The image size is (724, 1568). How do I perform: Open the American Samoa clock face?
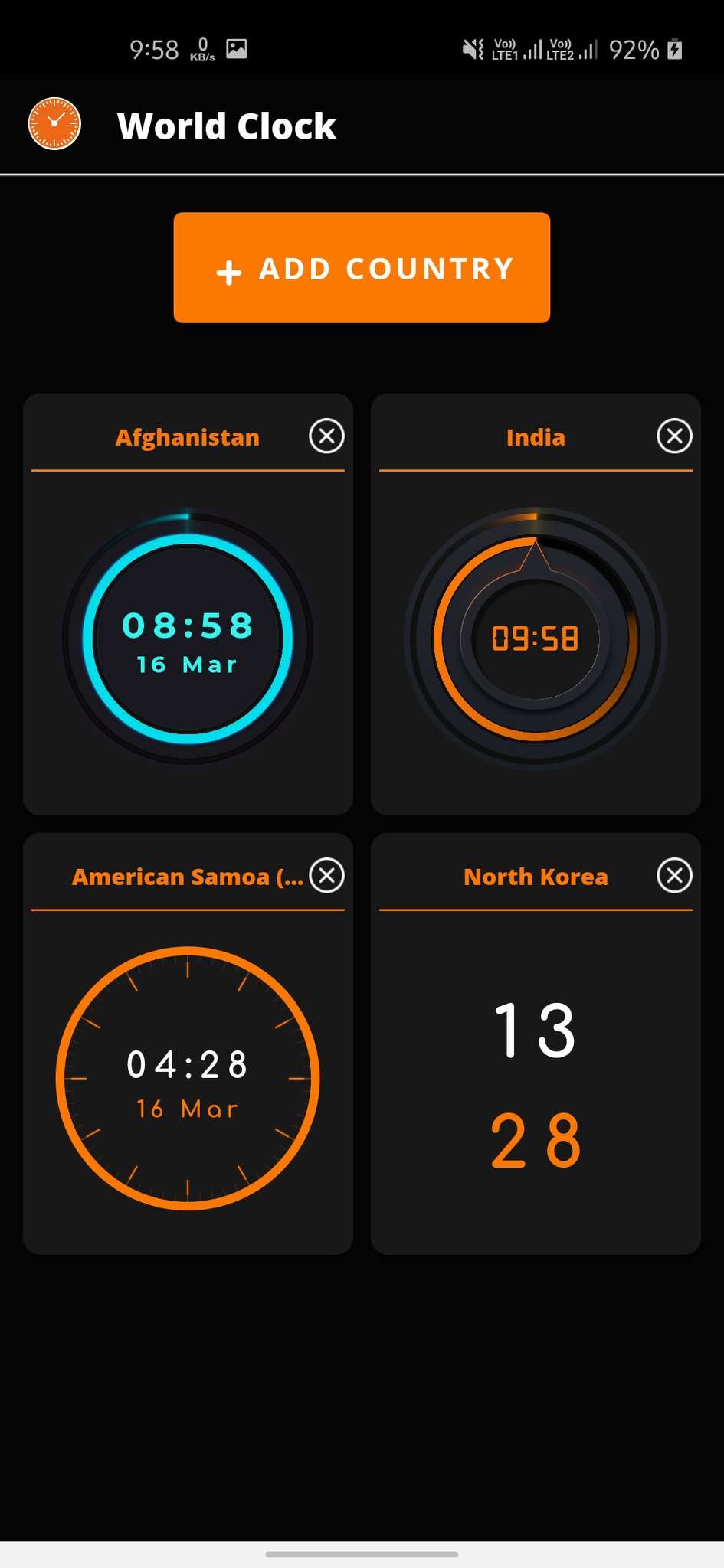188,1079
